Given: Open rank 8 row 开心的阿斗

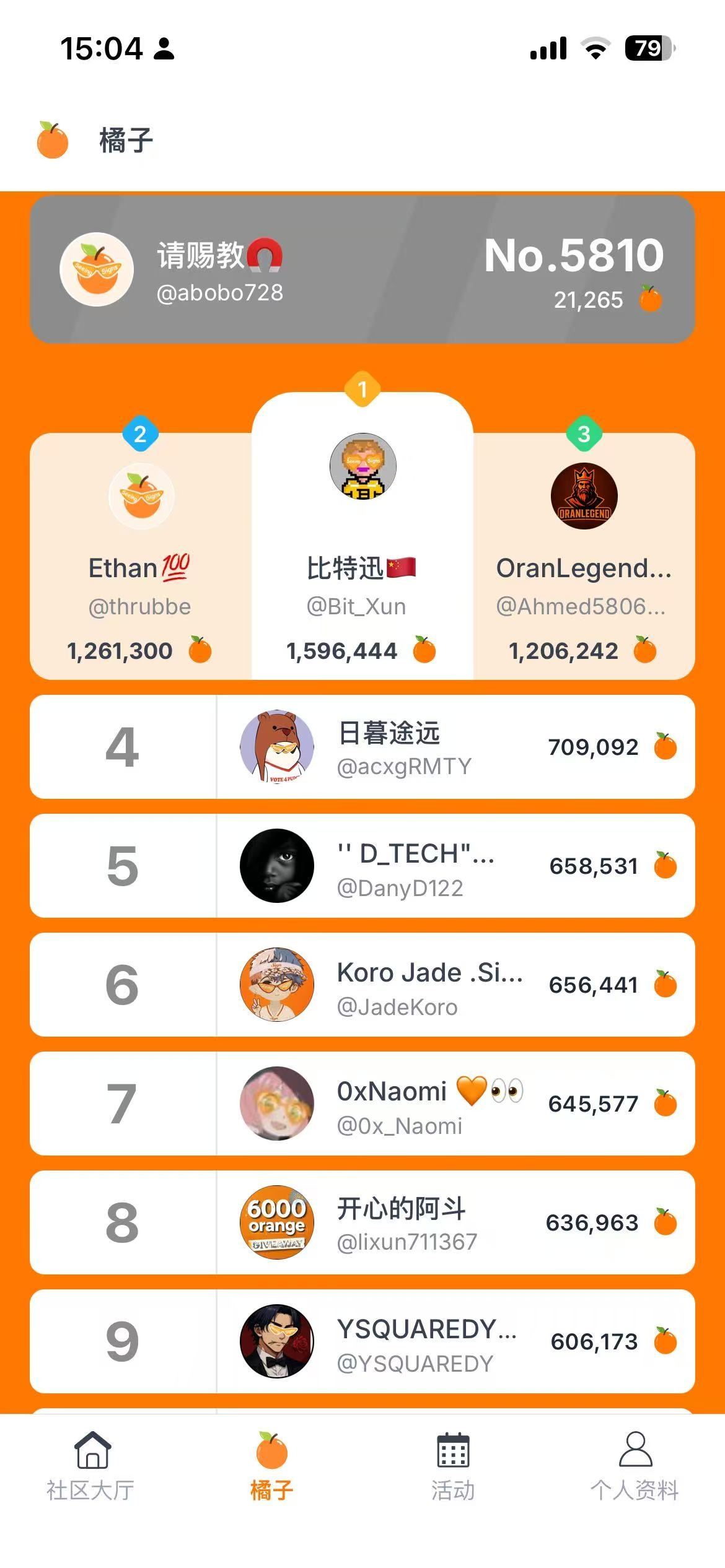Looking at the screenshot, I should [x=362, y=1222].
